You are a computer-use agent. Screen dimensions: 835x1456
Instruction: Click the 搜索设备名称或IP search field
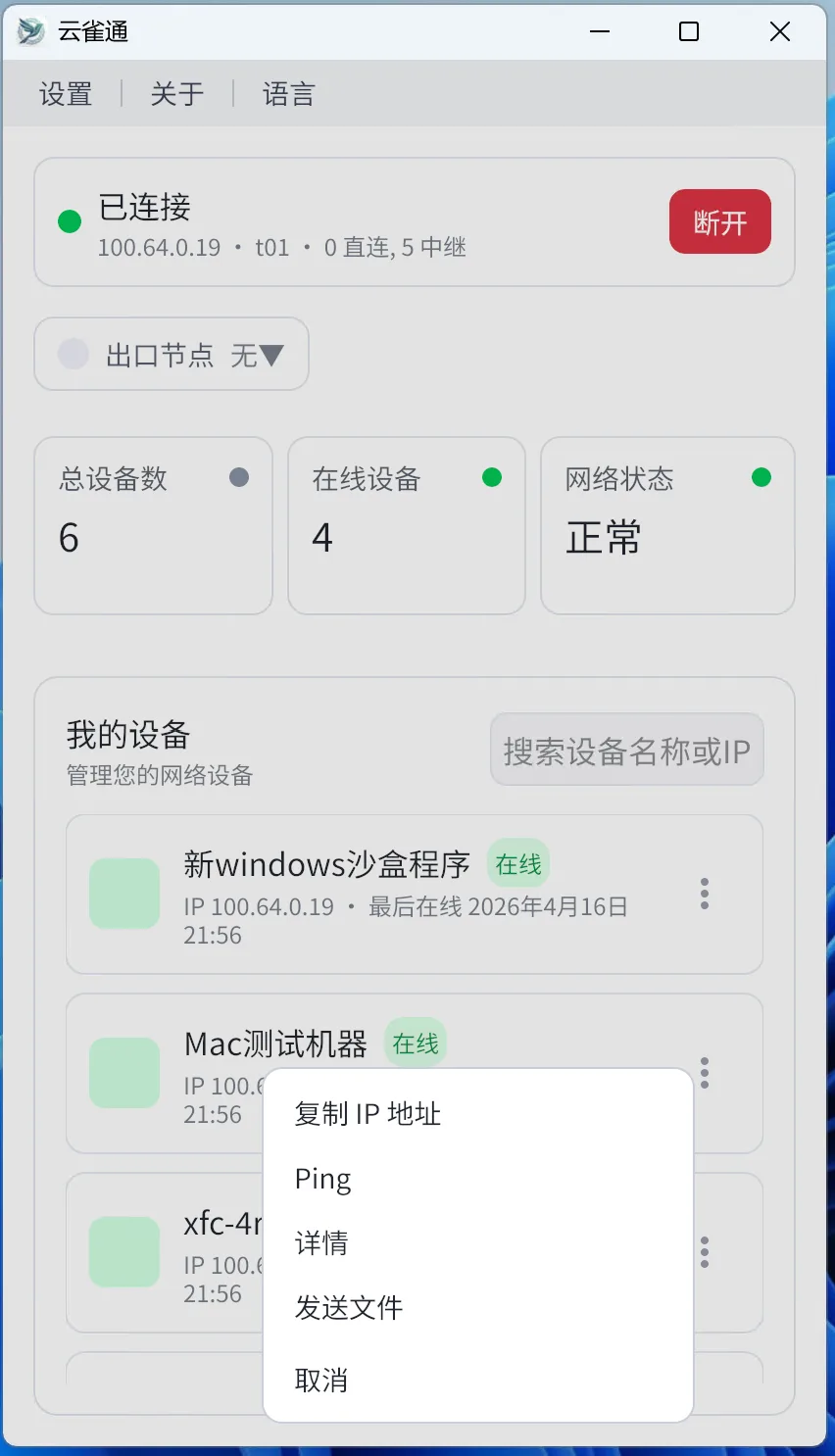626,749
